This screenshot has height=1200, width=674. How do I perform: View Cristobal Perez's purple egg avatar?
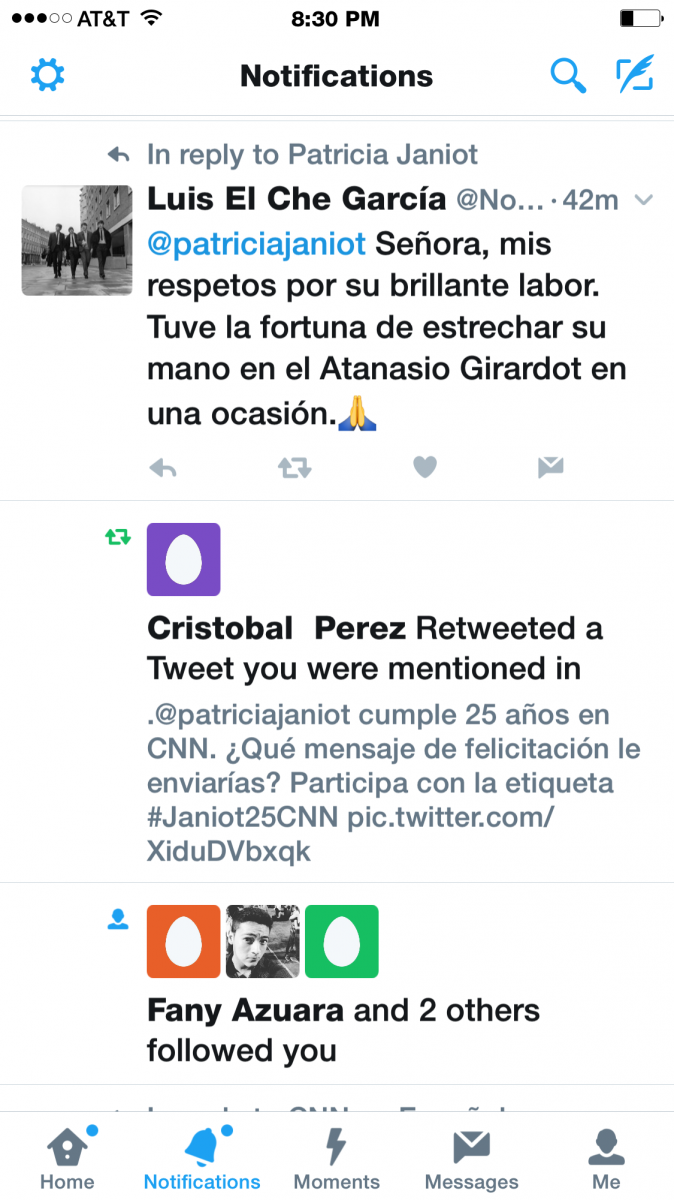pyautogui.click(x=184, y=559)
